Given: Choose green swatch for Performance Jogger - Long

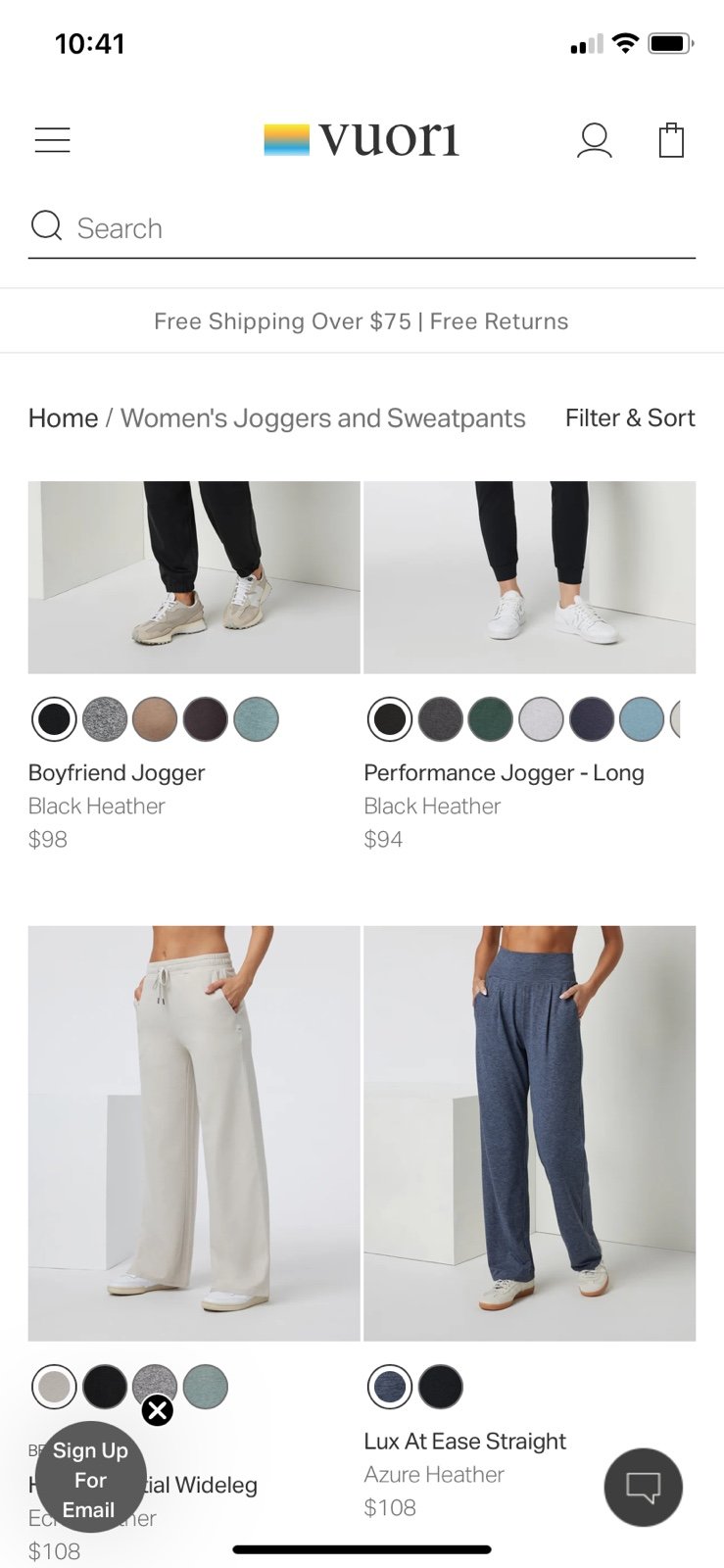Looking at the screenshot, I should pyautogui.click(x=490, y=719).
